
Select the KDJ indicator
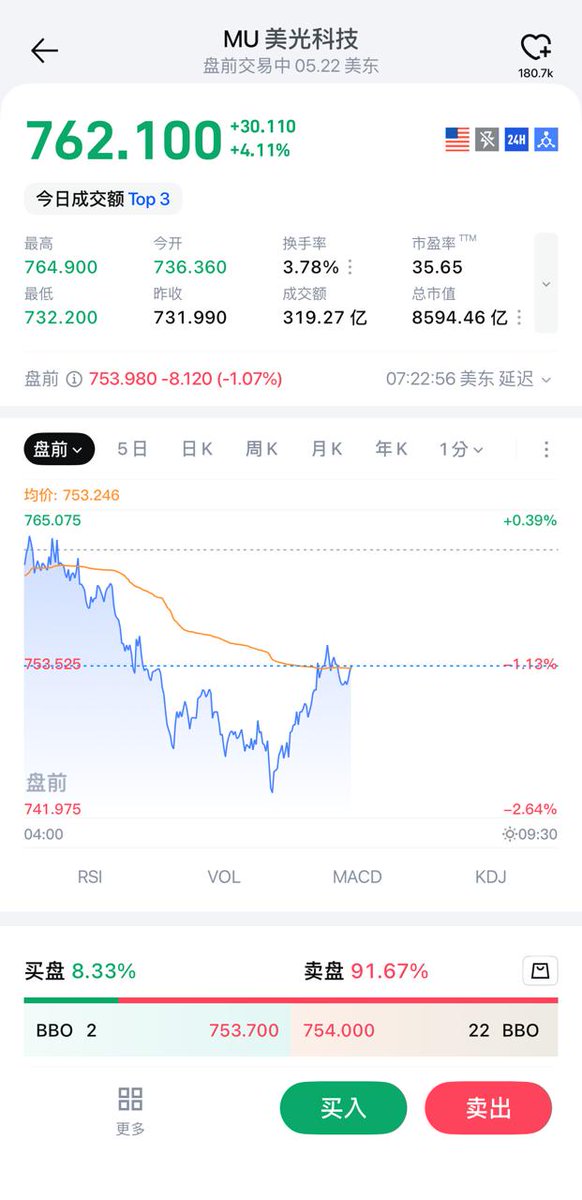(491, 877)
